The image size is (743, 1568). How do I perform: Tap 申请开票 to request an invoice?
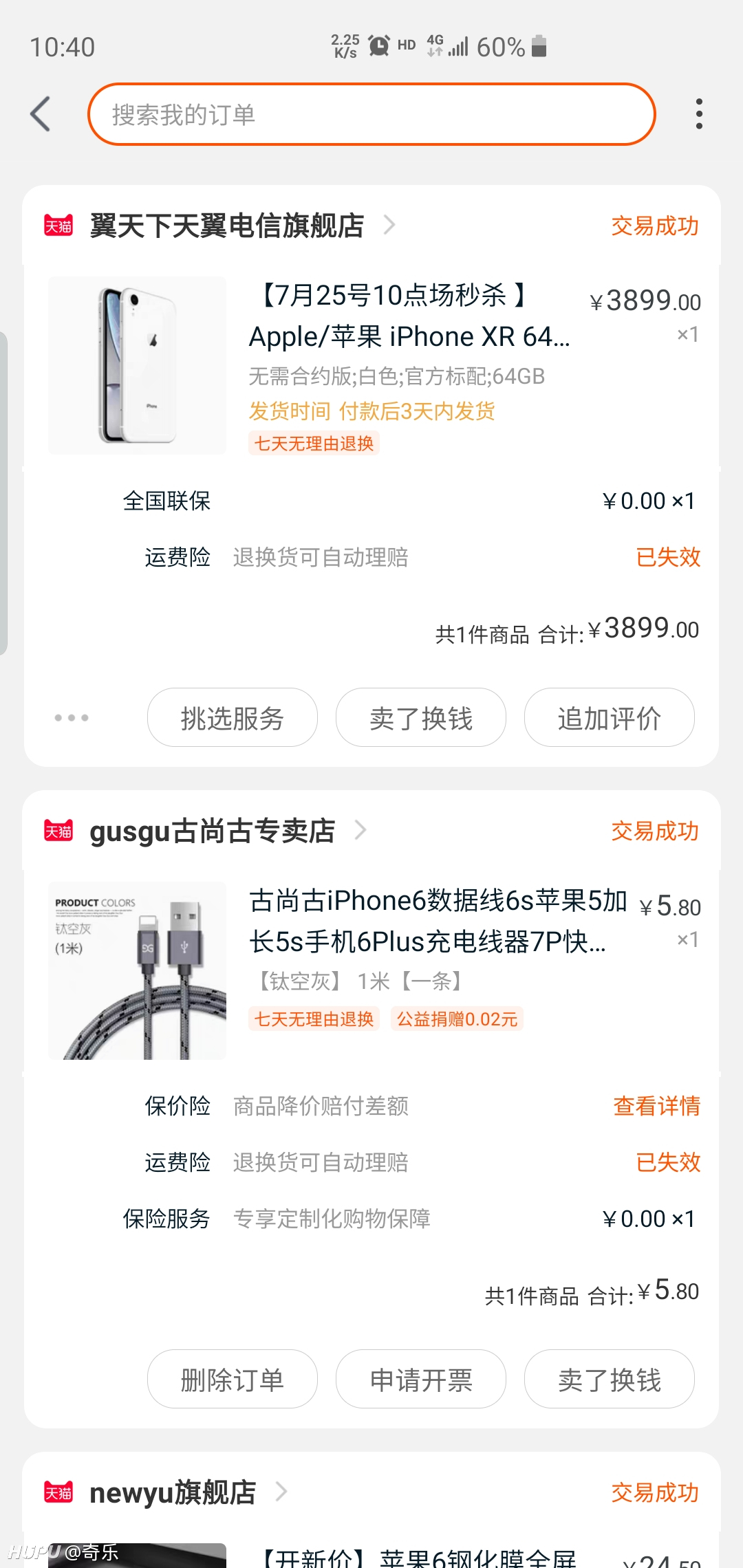[x=421, y=1379]
